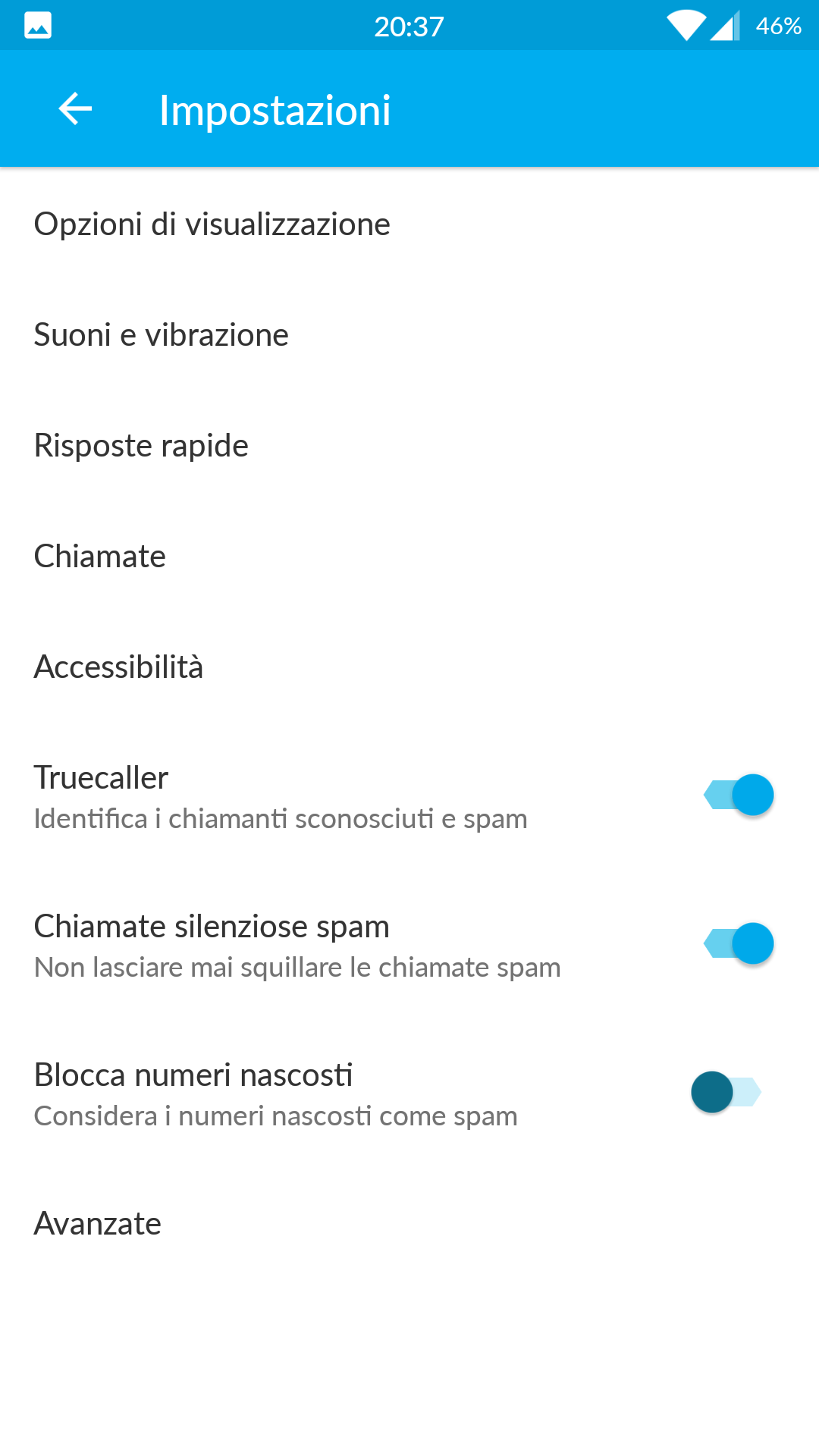Open Accessibilità settings
The width and height of the screenshot is (819, 1456).
click(409, 667)
